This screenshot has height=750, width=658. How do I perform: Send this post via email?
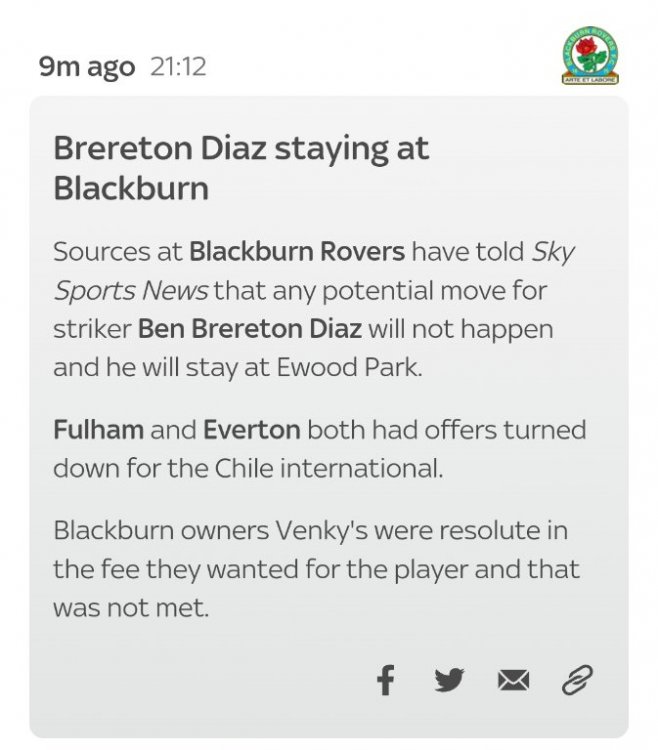coord(513,681)
